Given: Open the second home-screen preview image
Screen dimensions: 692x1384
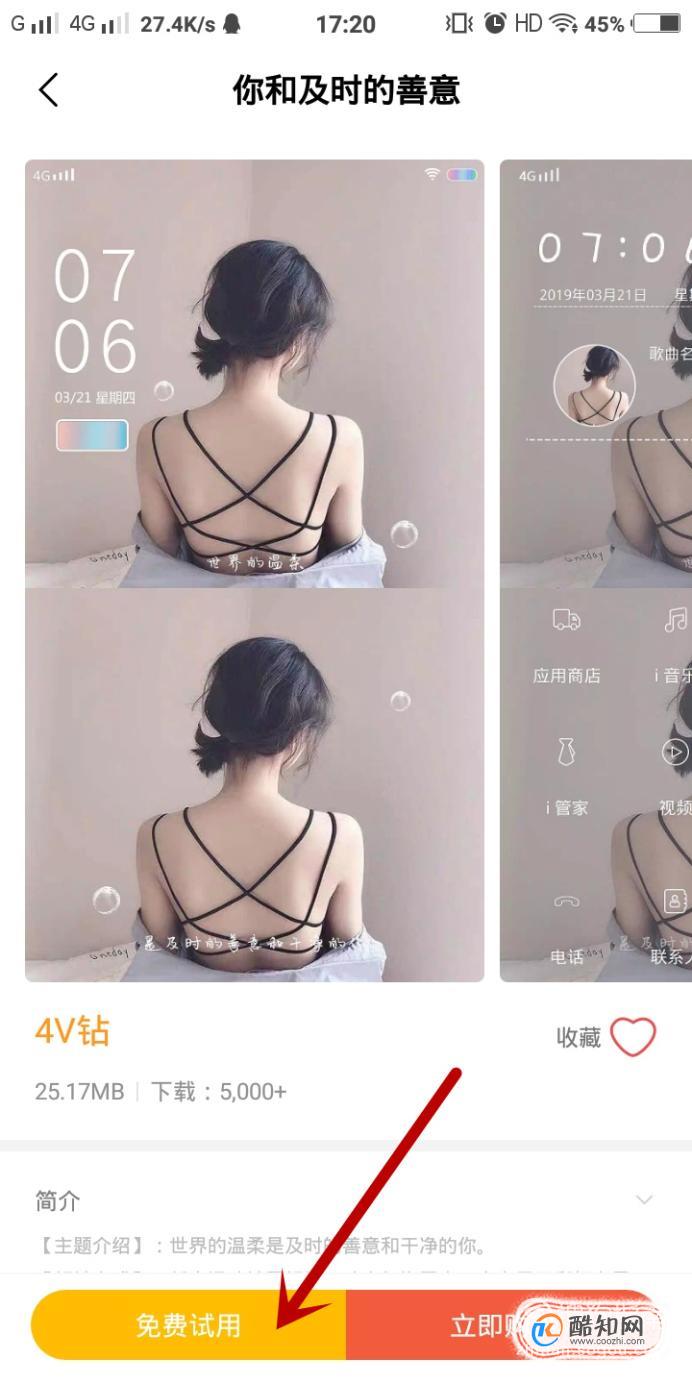Looking at the screenshot, I should click(596, 570).
